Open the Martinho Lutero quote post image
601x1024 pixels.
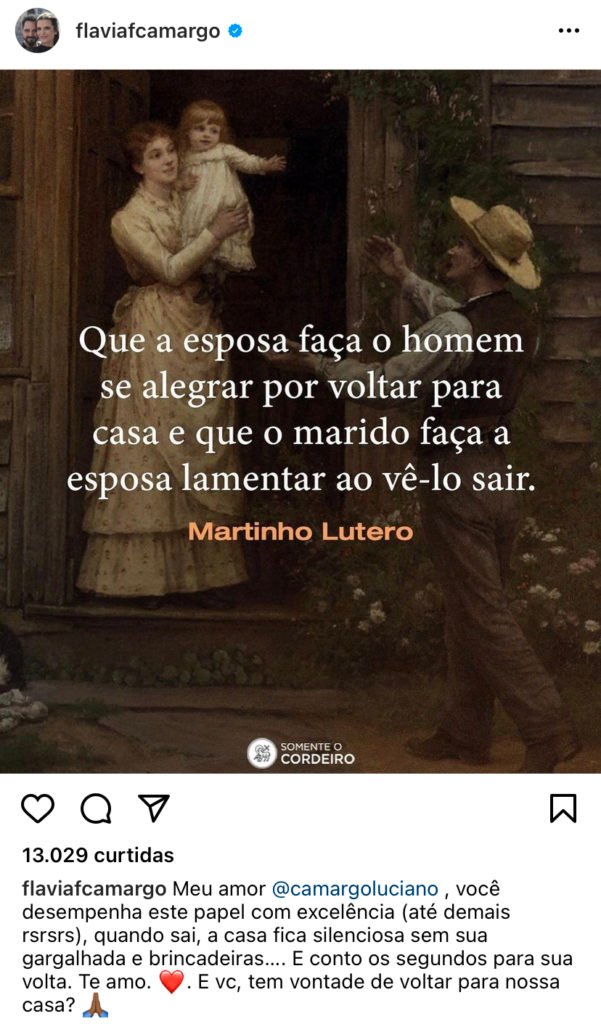tap(300, 420)
